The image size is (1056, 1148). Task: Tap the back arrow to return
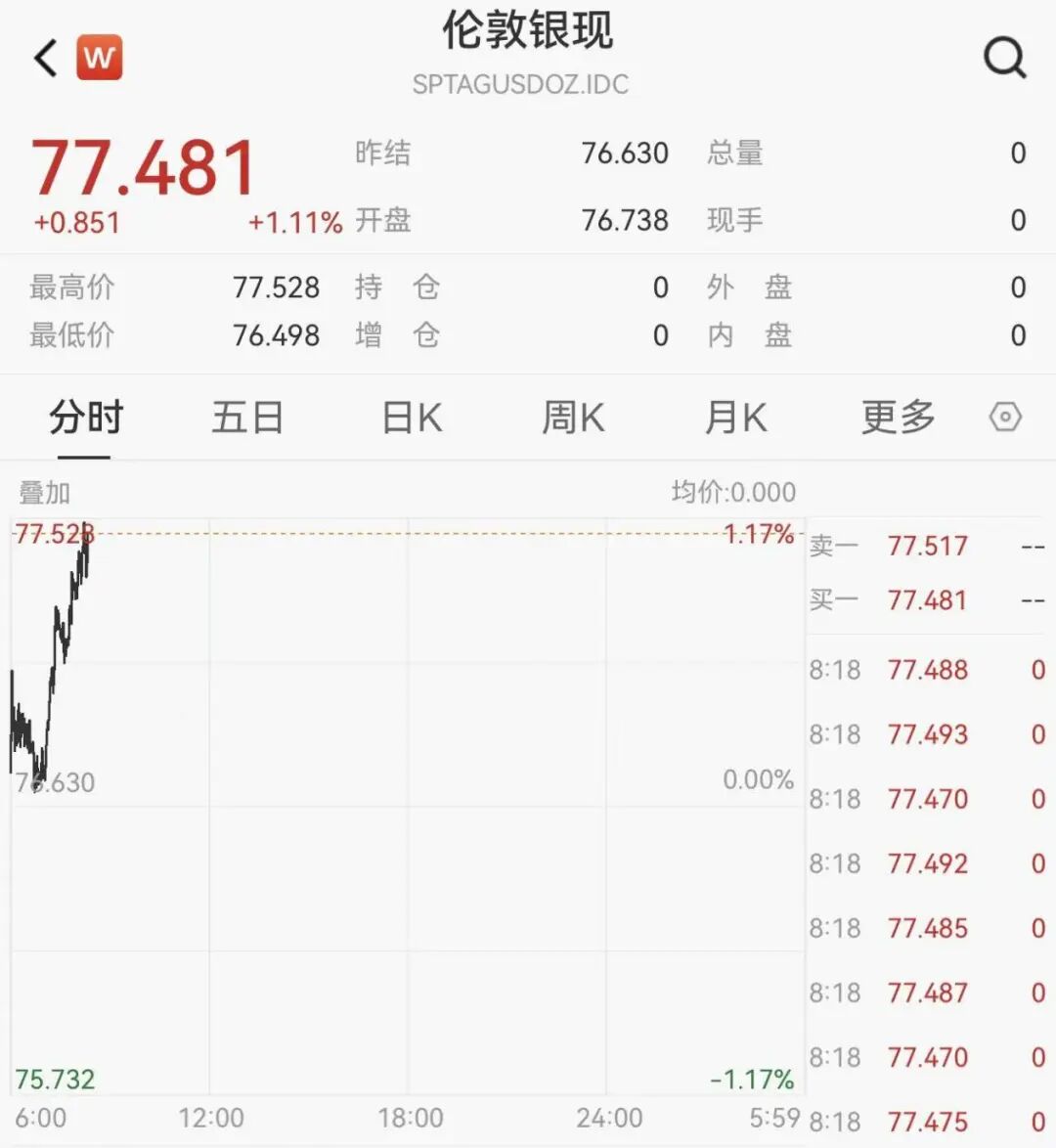44,56
